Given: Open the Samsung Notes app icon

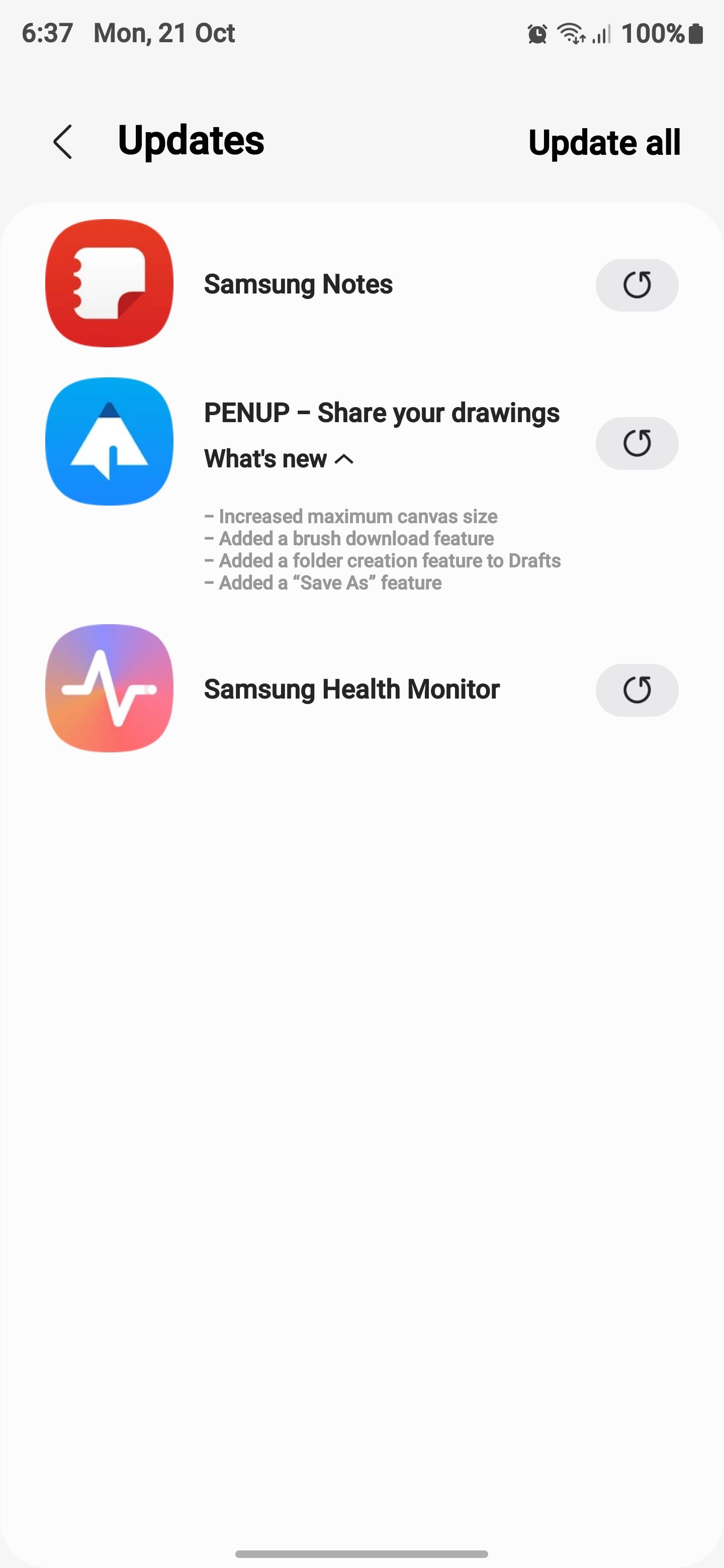Looking at the screenshot, I should [x=109, y=285].
